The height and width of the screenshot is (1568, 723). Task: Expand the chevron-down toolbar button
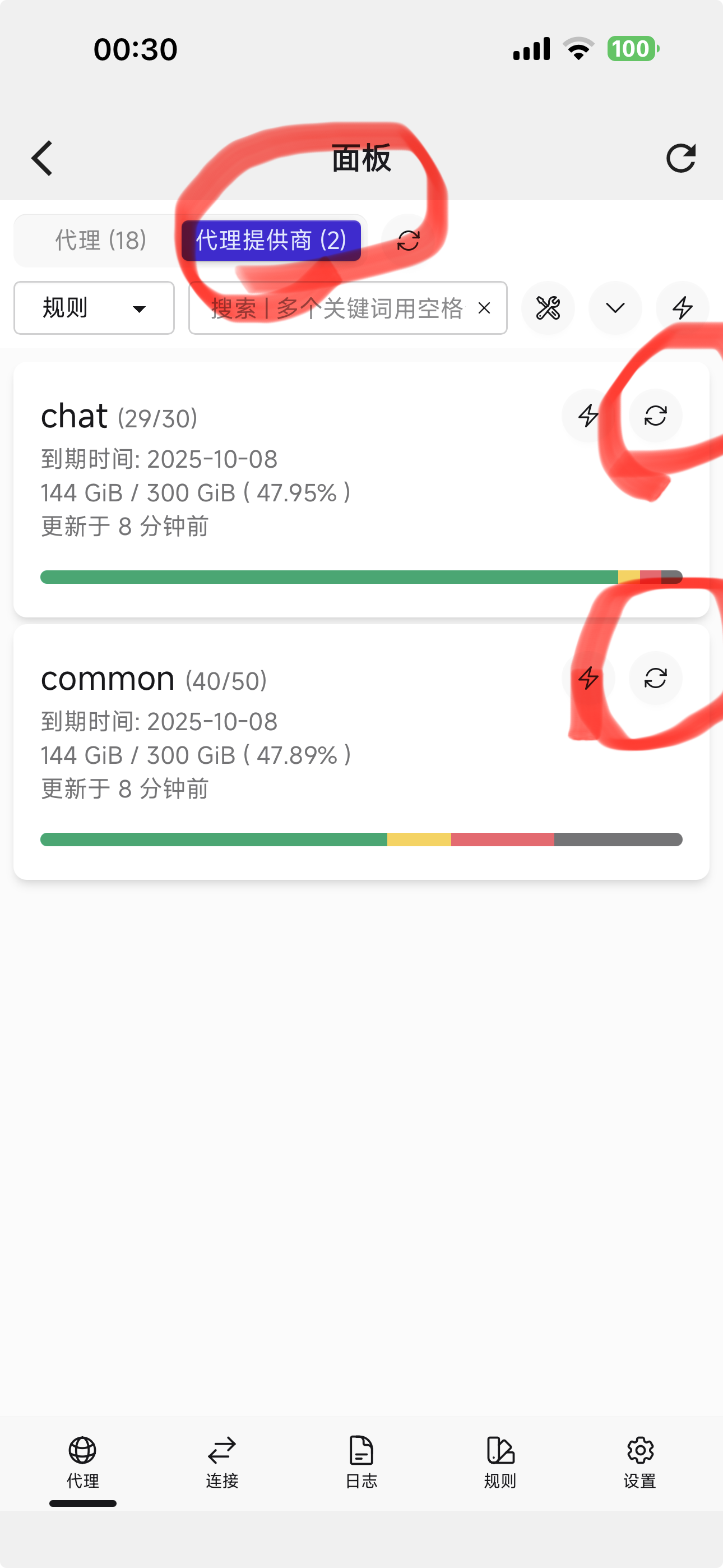[x=615, y=308]
